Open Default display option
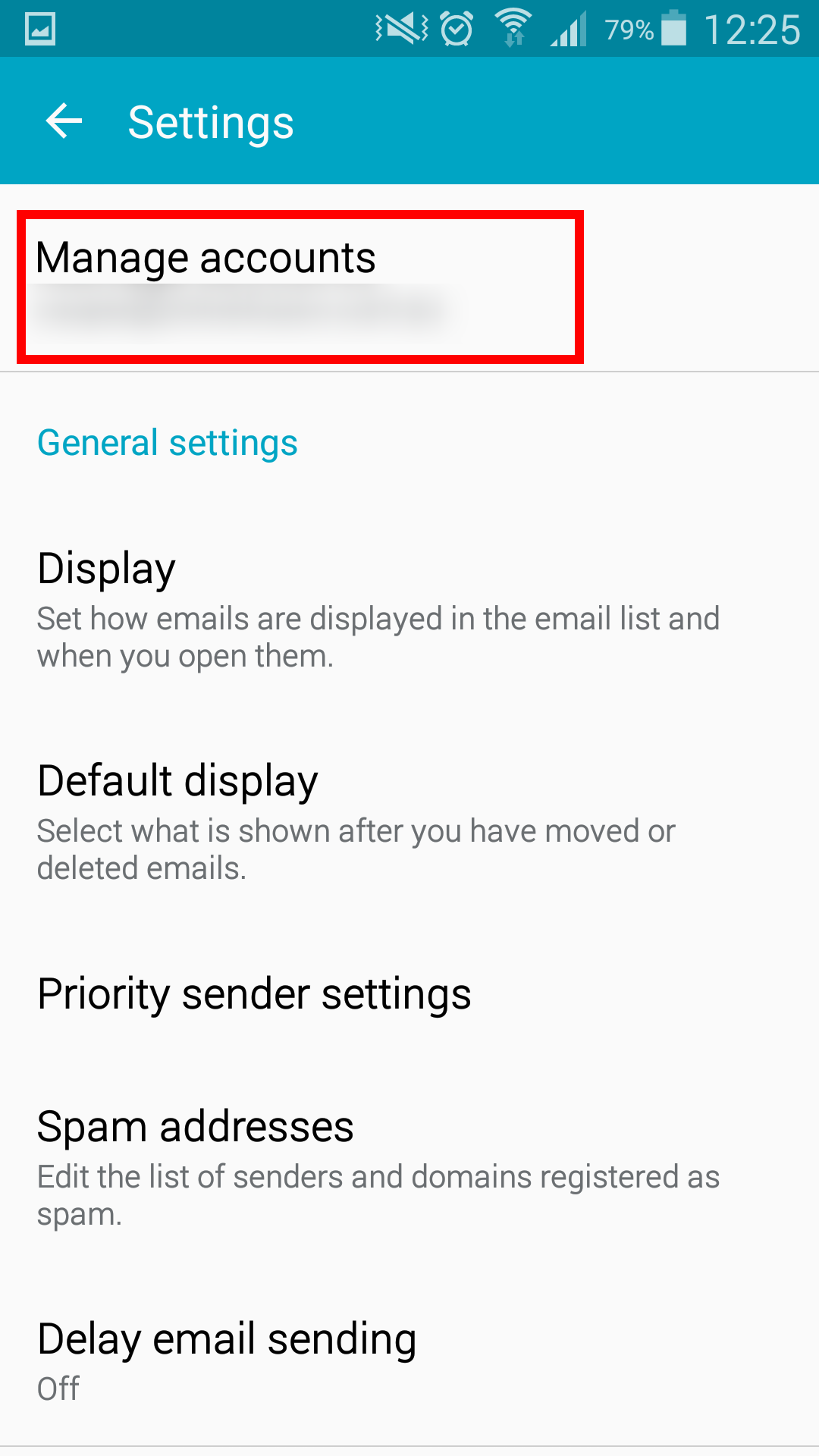819x1456 pixels. coord(409,822)
